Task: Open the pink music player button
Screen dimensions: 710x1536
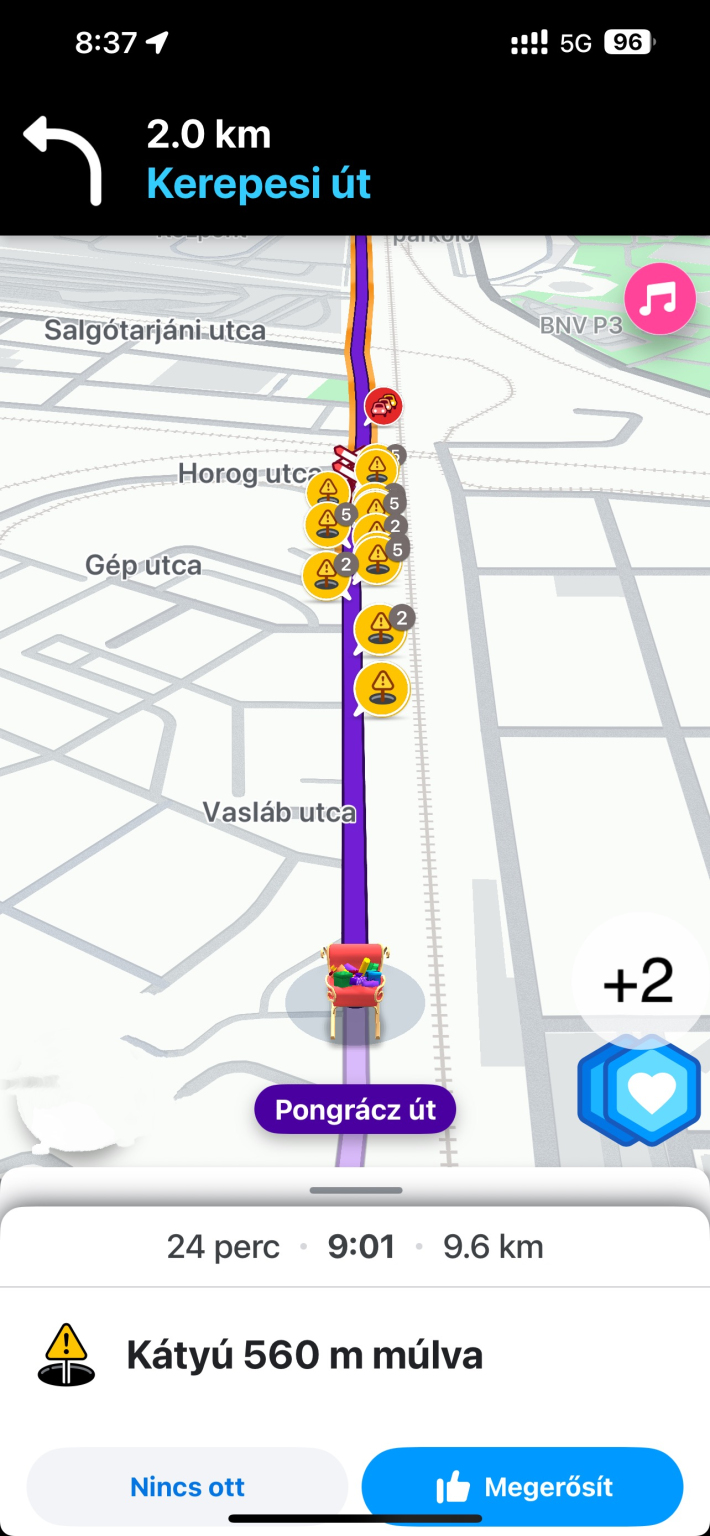Action: 659,298
